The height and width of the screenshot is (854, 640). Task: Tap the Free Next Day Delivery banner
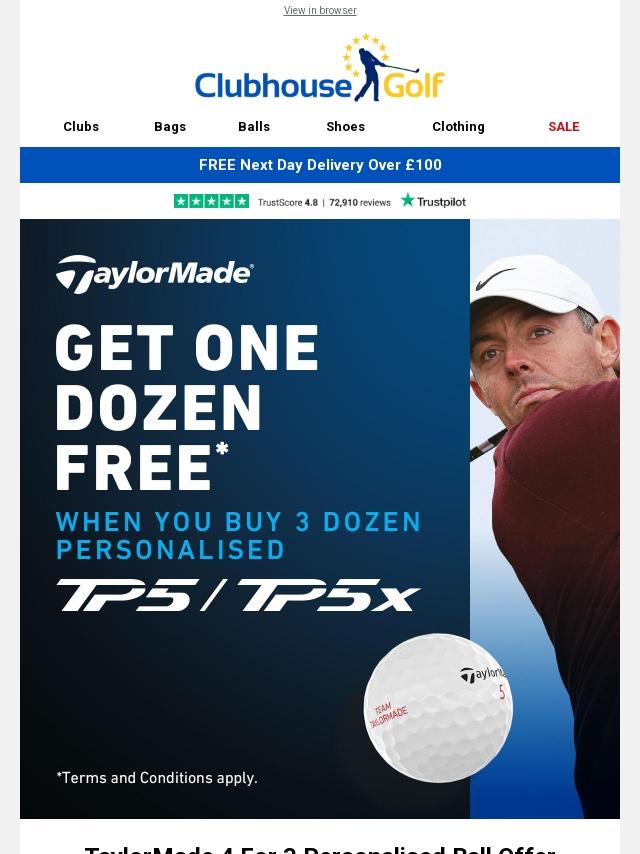pos(320,165)
